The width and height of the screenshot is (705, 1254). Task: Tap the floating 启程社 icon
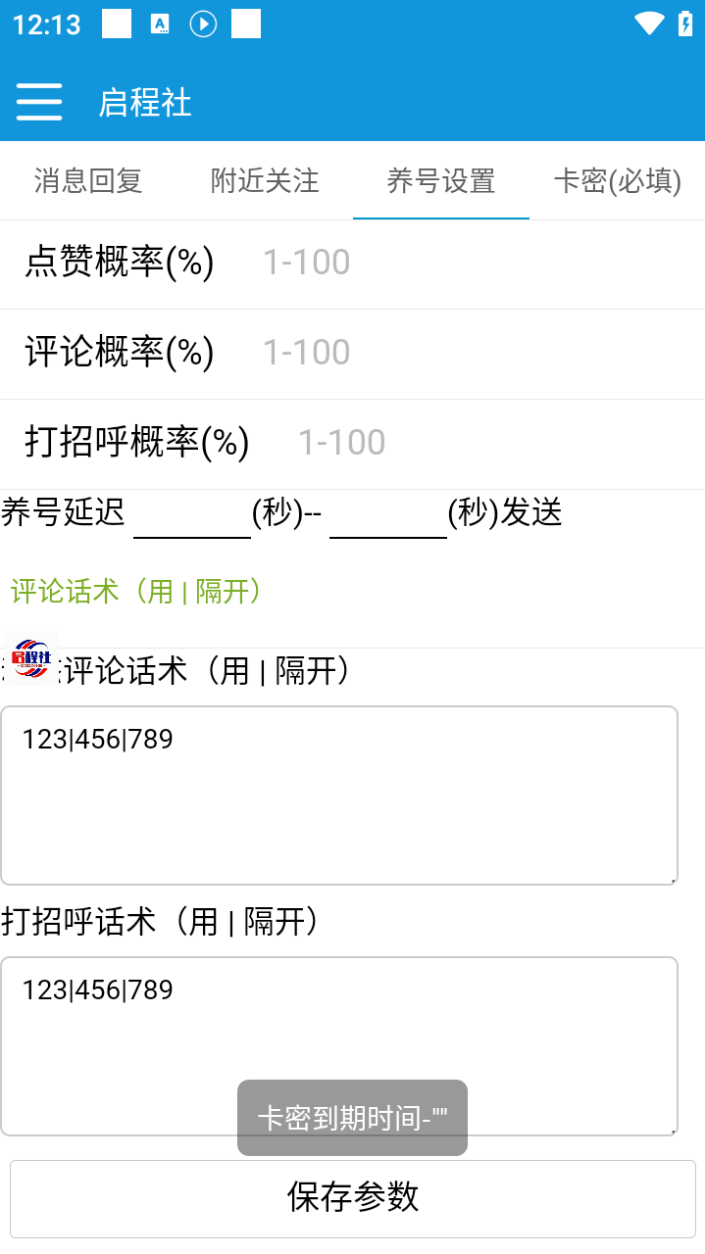(31, 657)
